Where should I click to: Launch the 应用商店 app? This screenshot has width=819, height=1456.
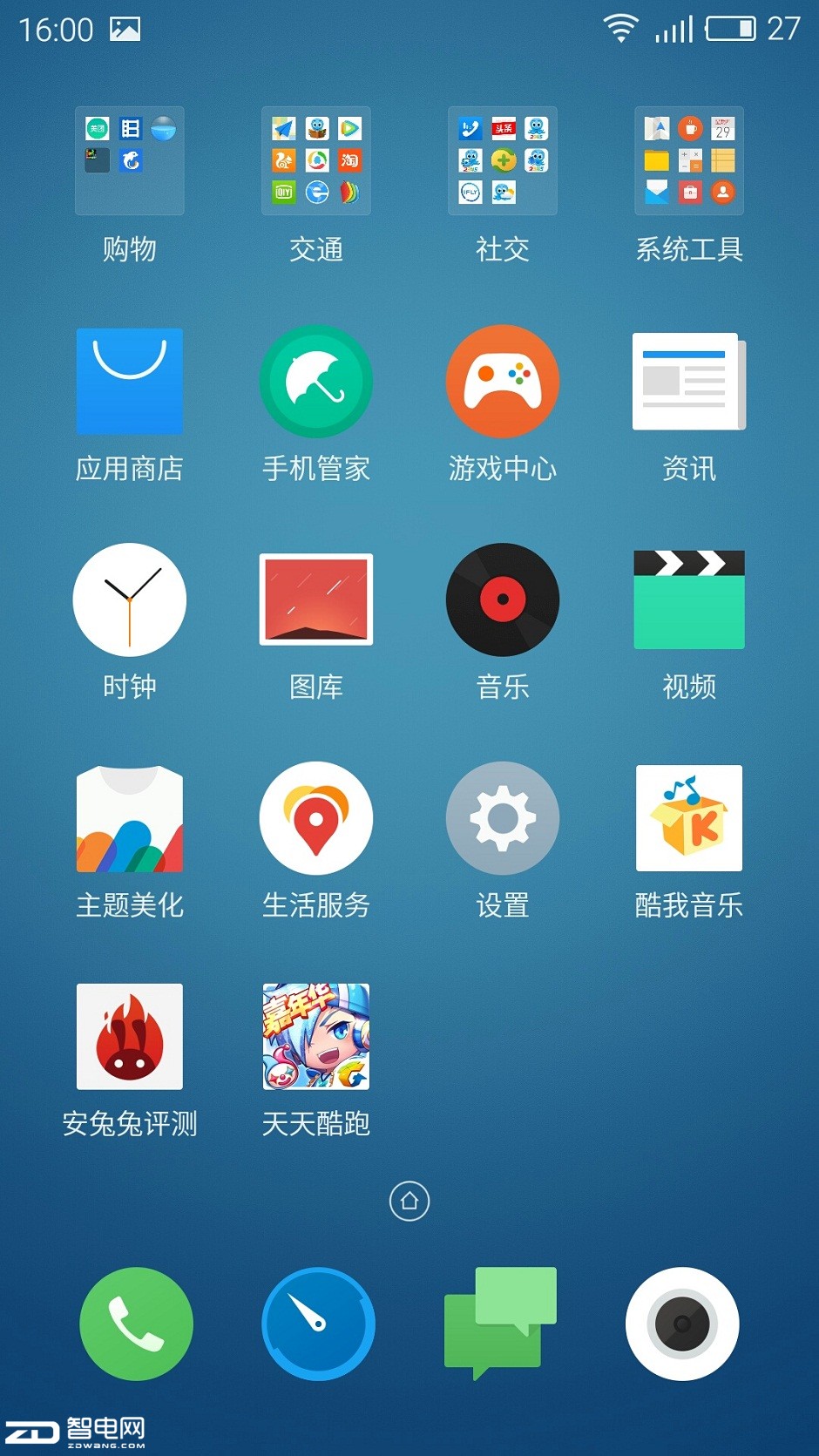point(130,382)
